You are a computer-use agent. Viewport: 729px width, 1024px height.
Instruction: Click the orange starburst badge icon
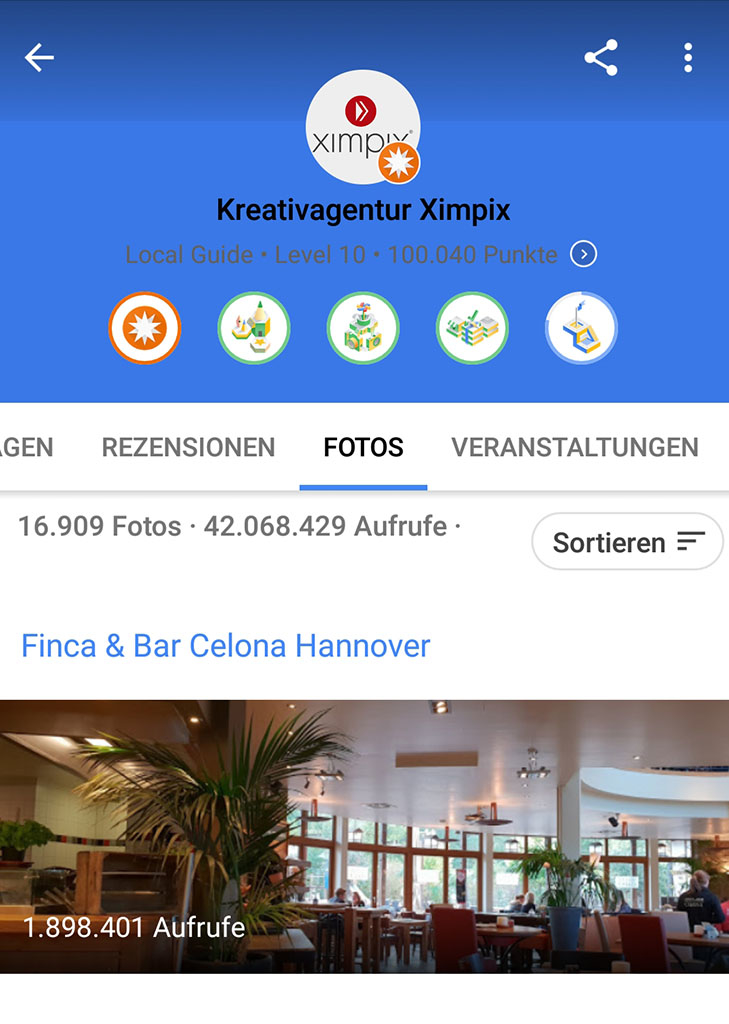(x=144, y=328)
